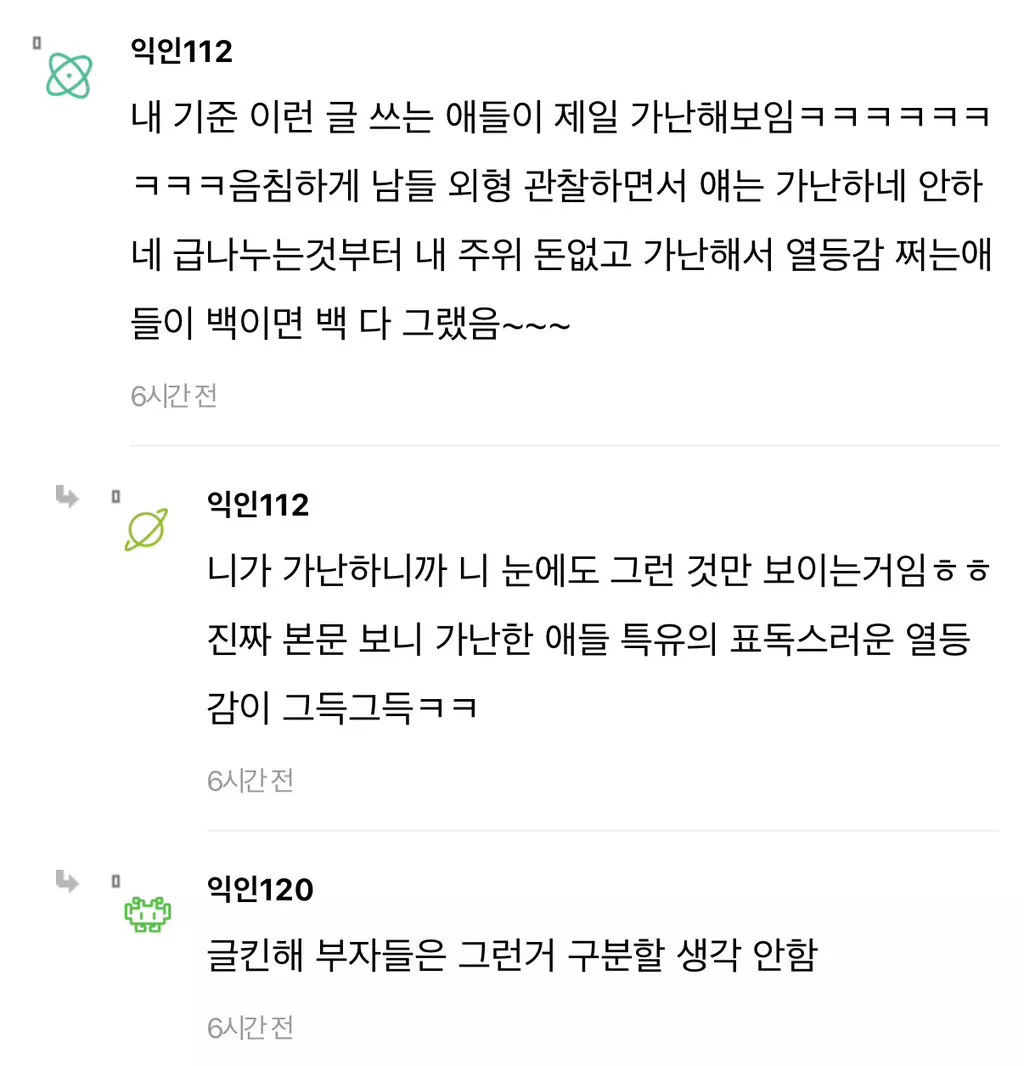The height and width of the screenshot is (1066, 1024).
Task: Open the green invader avatar of 익인120
Action: pos(148,912)
